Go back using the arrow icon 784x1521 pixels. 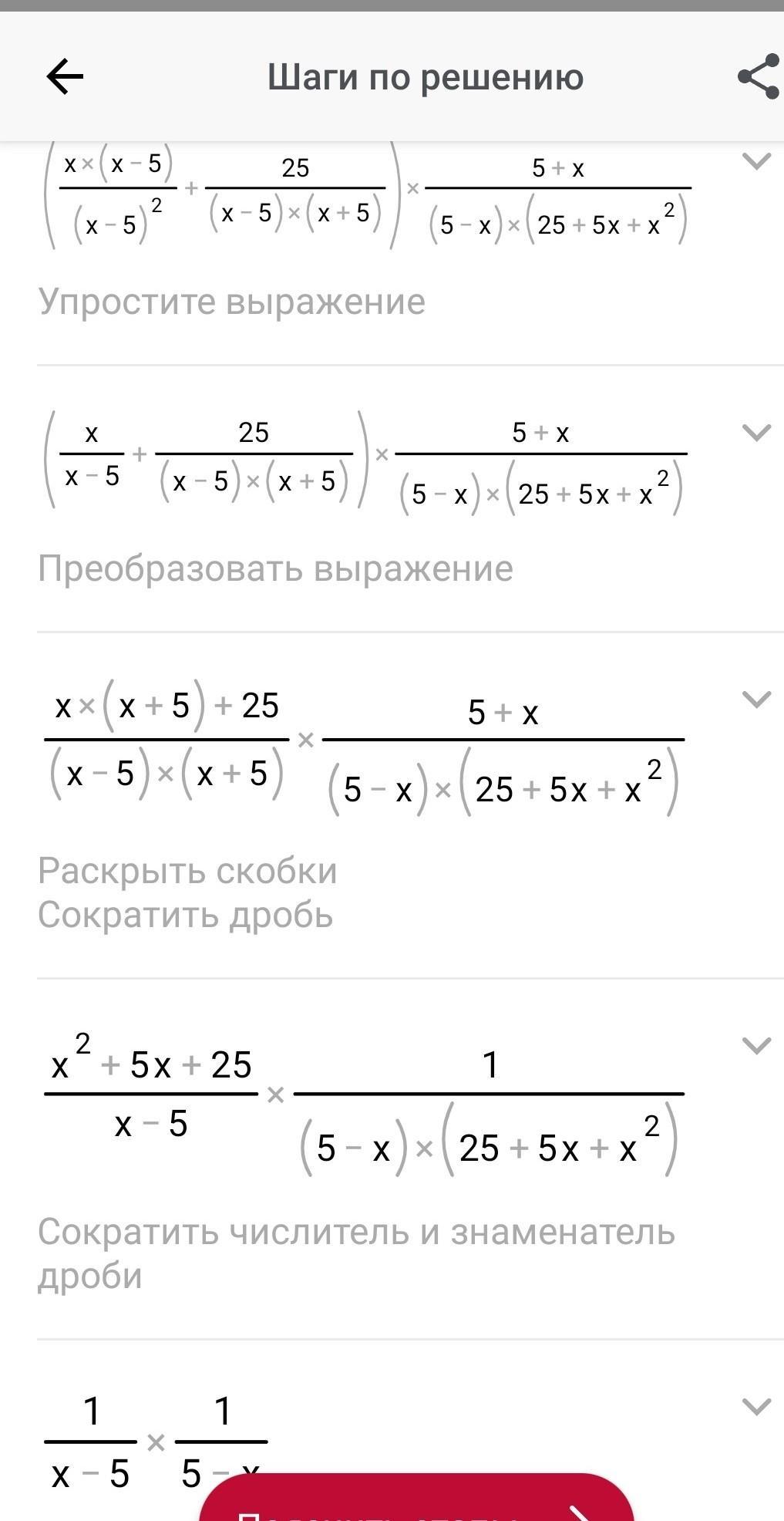(65, 77)
